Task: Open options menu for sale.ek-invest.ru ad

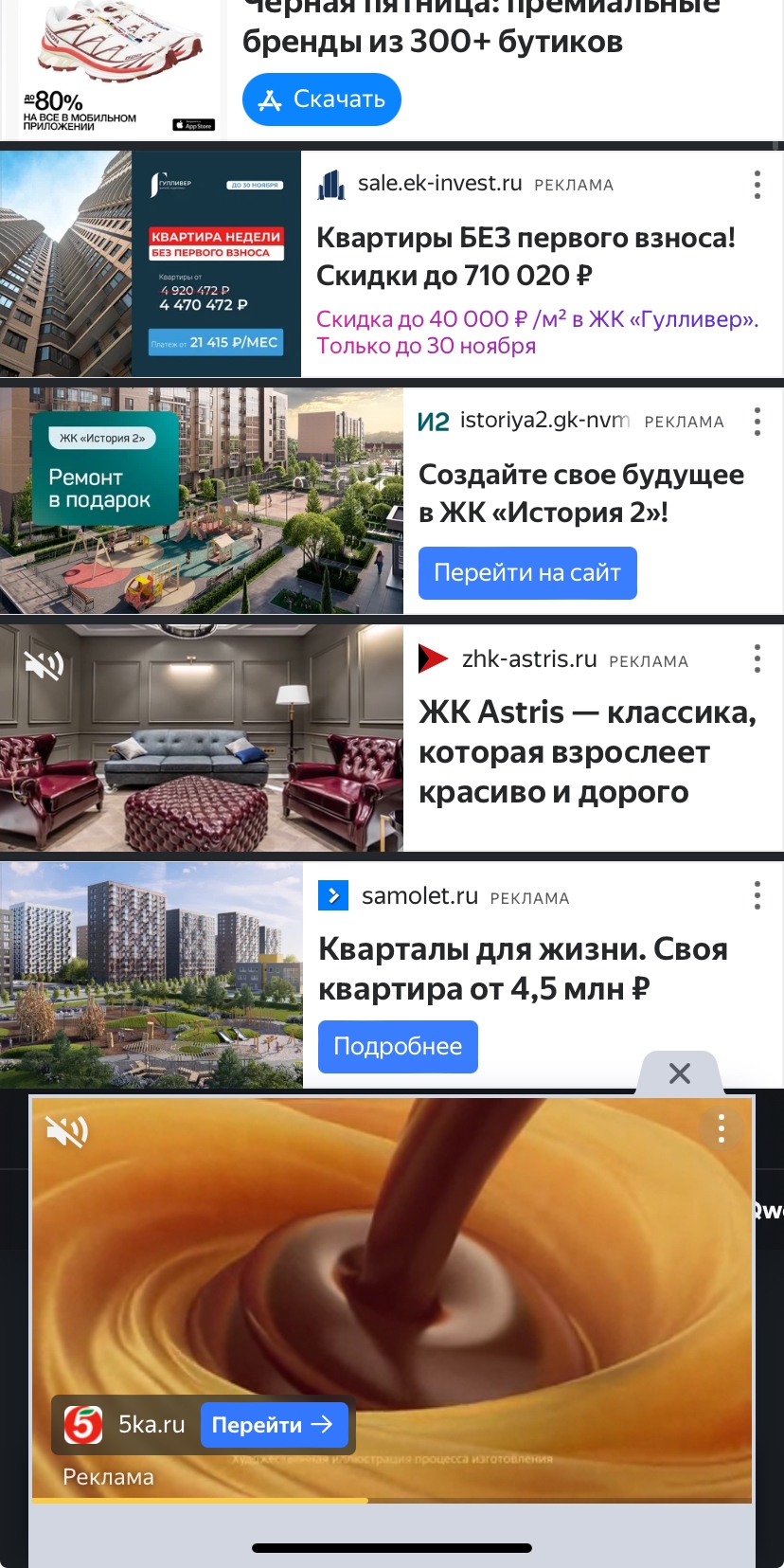Action: tap(757, 185)
